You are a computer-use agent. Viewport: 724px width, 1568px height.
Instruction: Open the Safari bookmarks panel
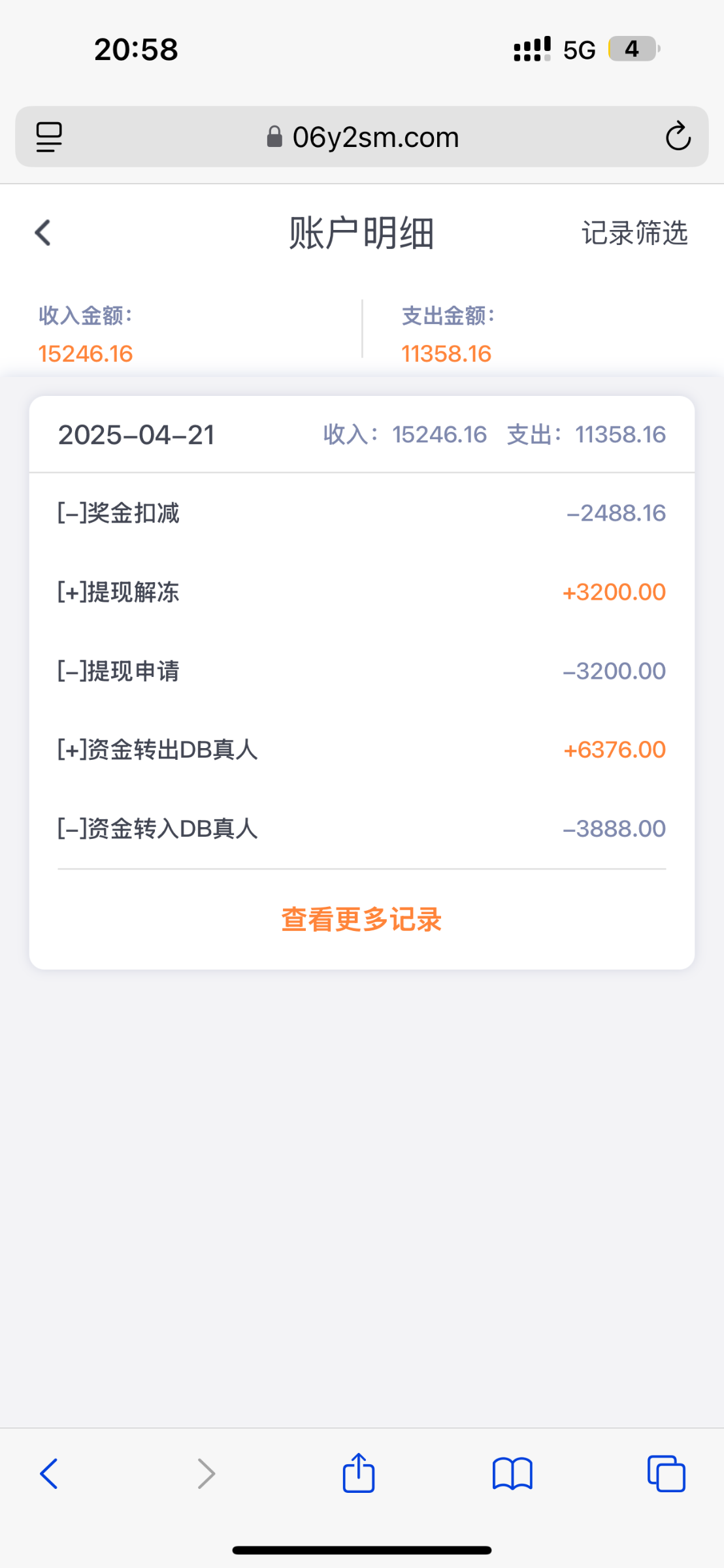(x=512, y=1472)
